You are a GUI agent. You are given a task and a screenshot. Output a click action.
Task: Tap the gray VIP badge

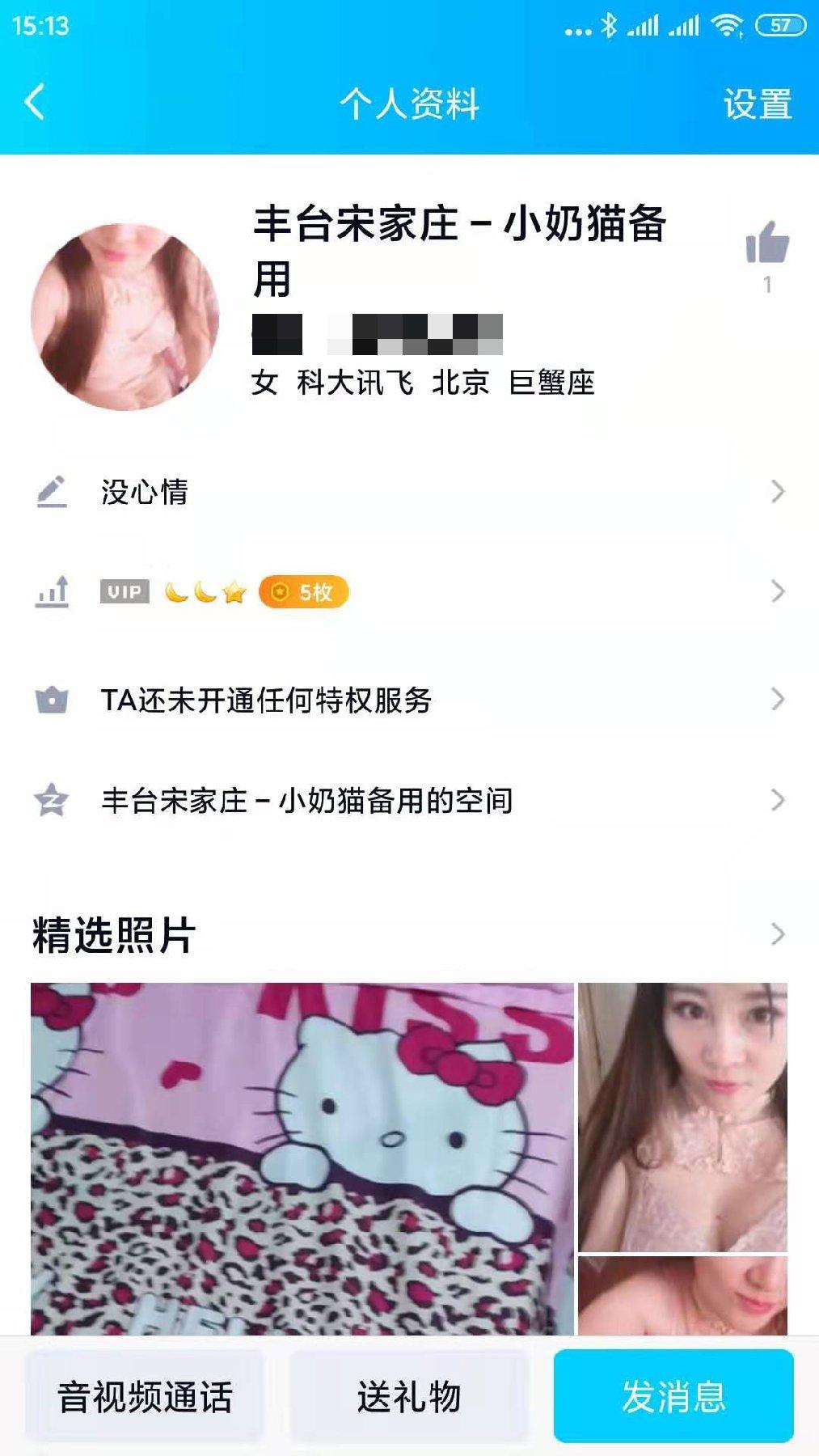tap(123, 592)
